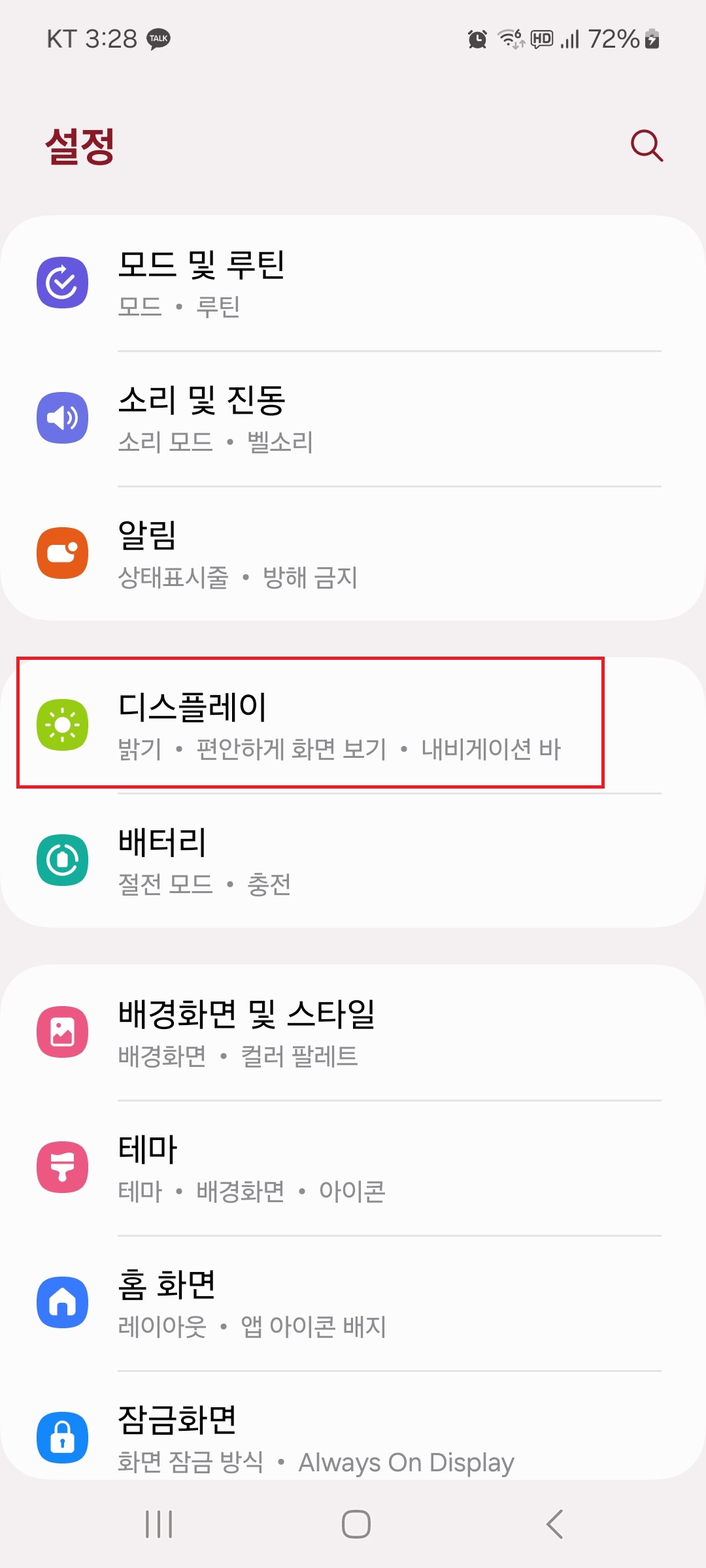Viewport: 706px width, 1568px height.
Task: Tap the 디스플레이 green brightness icon
Action: click(x=63, y=724)
